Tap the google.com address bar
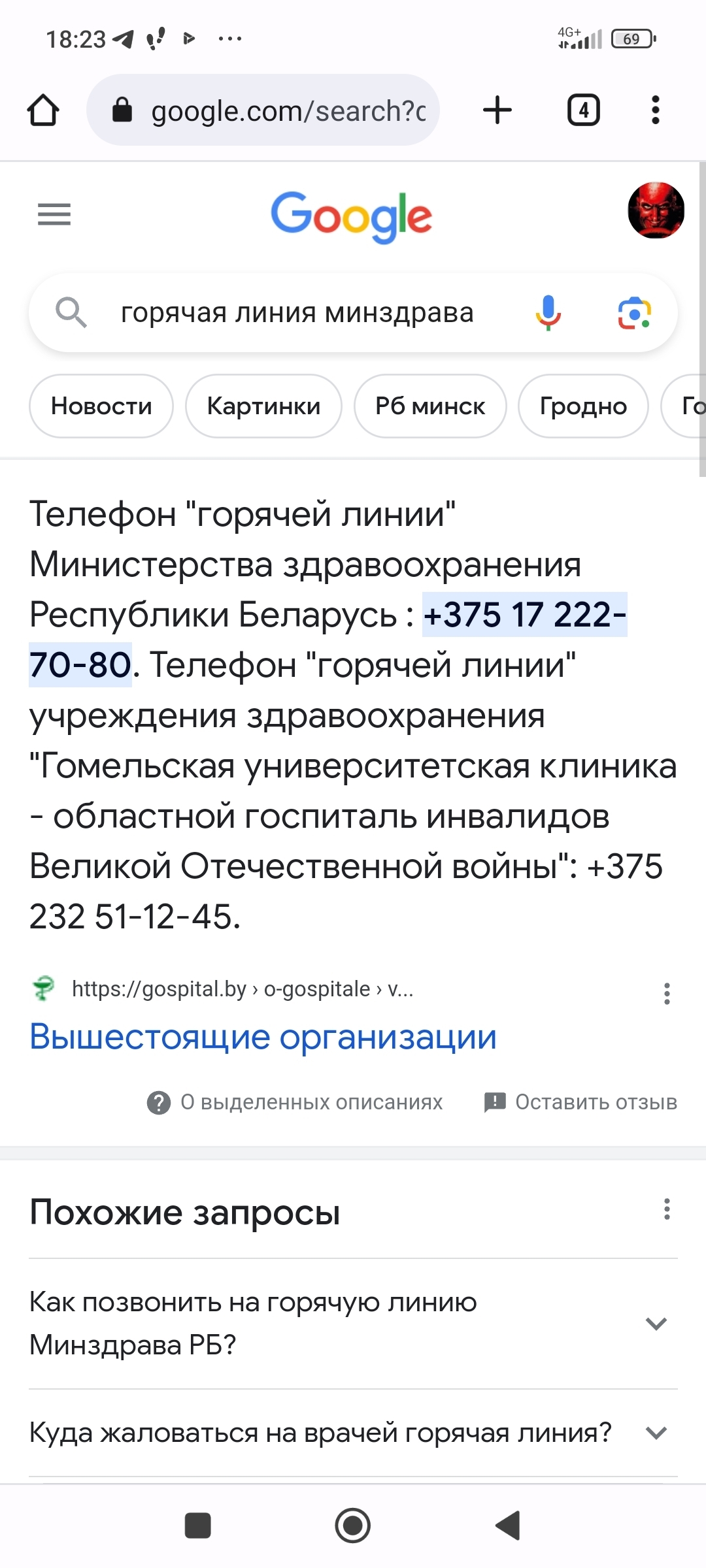 pos(263,110)
